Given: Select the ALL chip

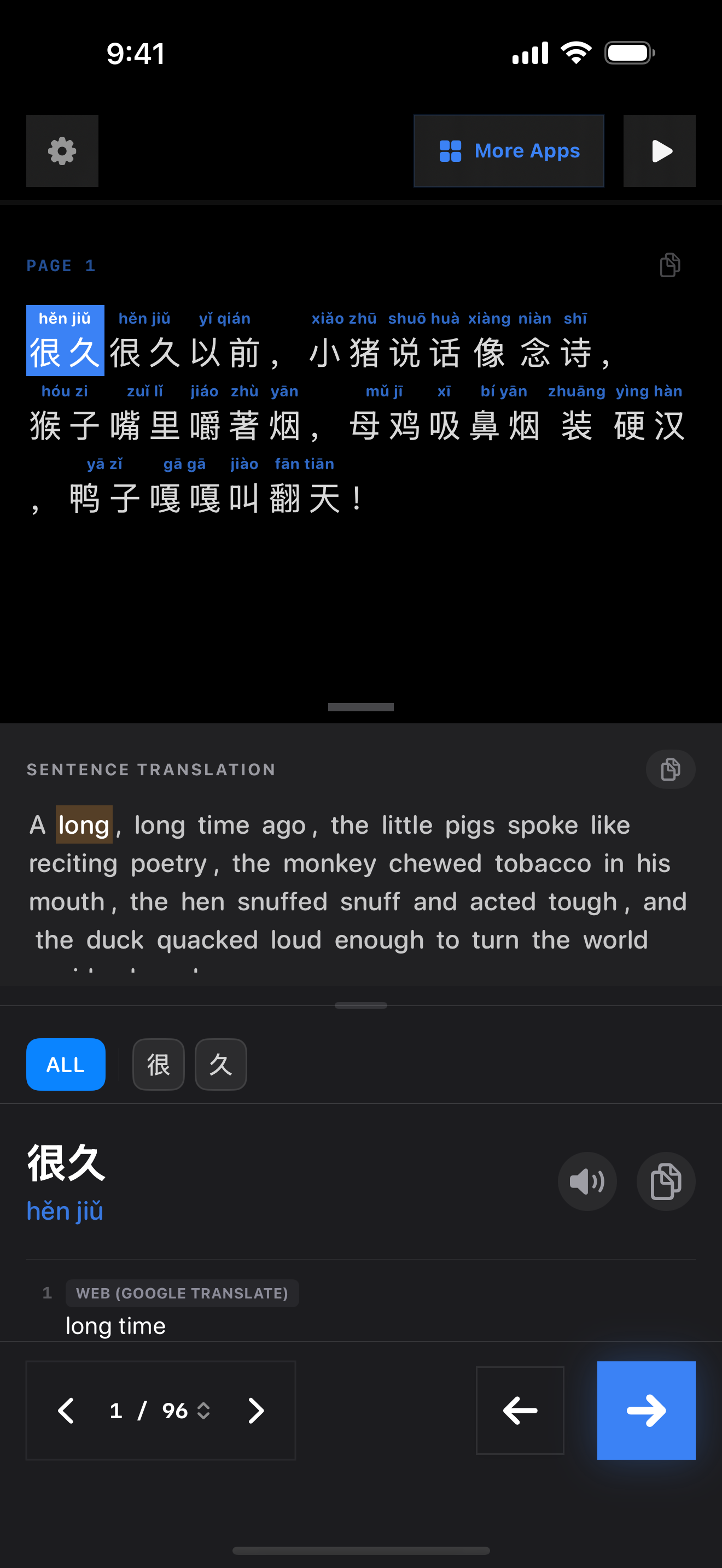Looking at the screenshot, I should pyautogui.click(x=66, y=1064).
